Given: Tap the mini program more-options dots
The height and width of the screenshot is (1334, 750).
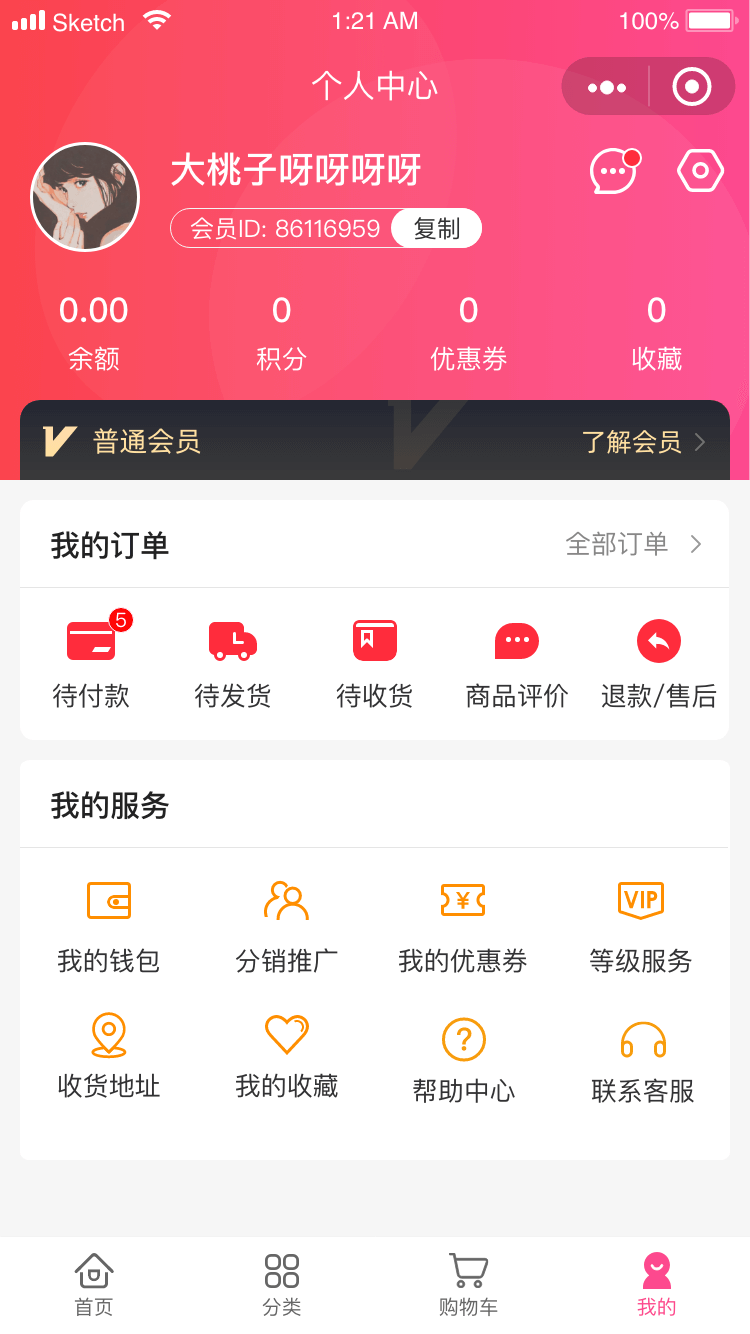Looking at the screenshot, I should [x=607, y=88].
